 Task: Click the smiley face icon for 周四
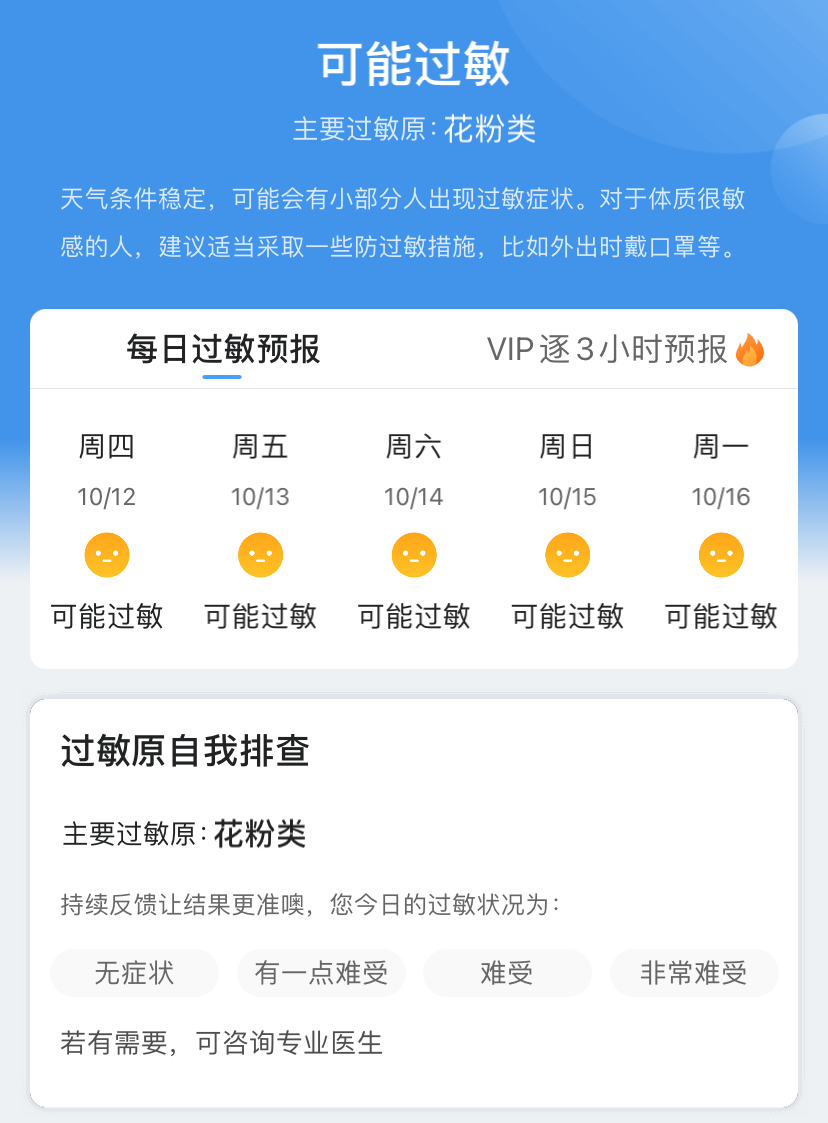107,554
